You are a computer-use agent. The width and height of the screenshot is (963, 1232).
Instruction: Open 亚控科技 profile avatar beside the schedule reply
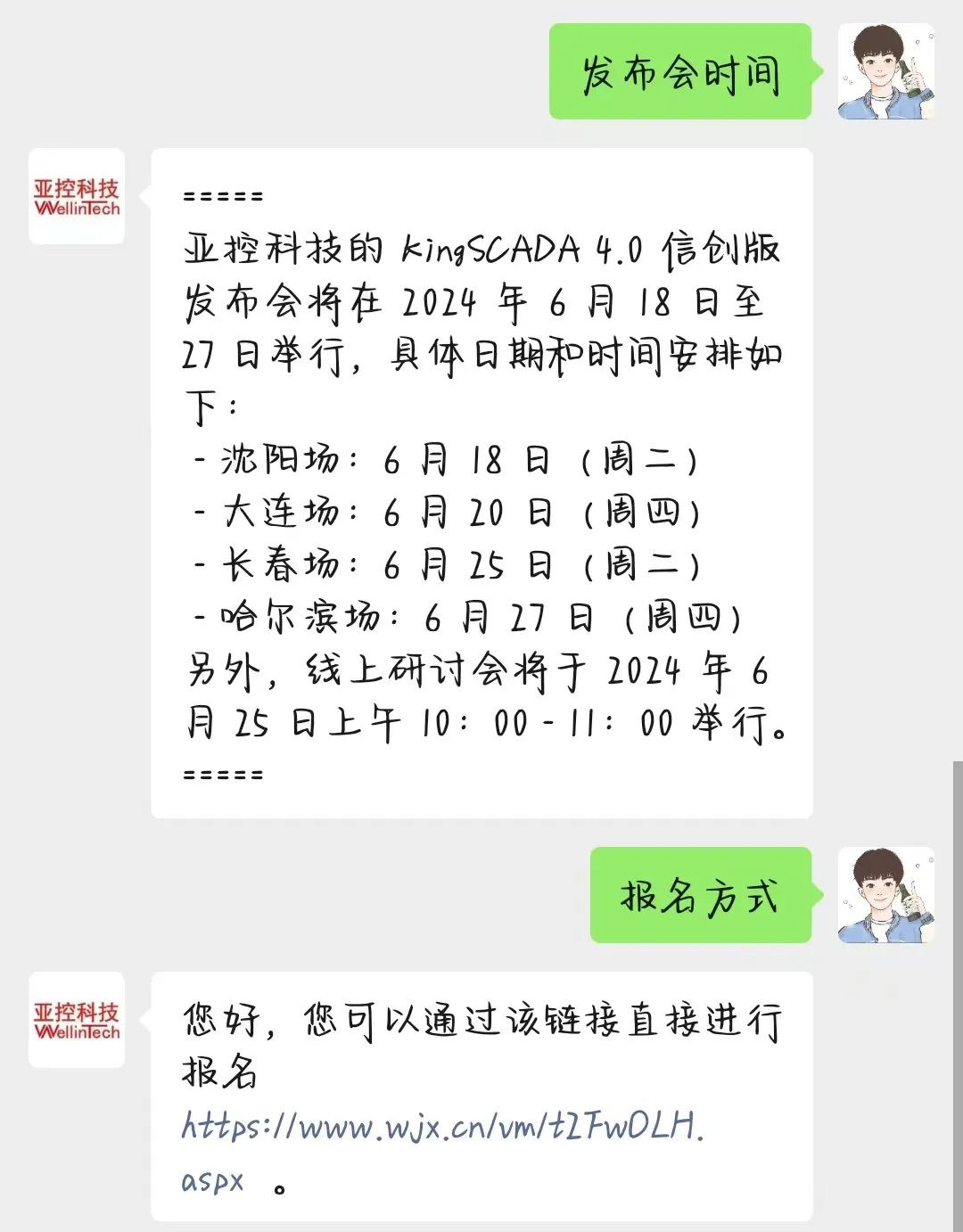(77, 197)
